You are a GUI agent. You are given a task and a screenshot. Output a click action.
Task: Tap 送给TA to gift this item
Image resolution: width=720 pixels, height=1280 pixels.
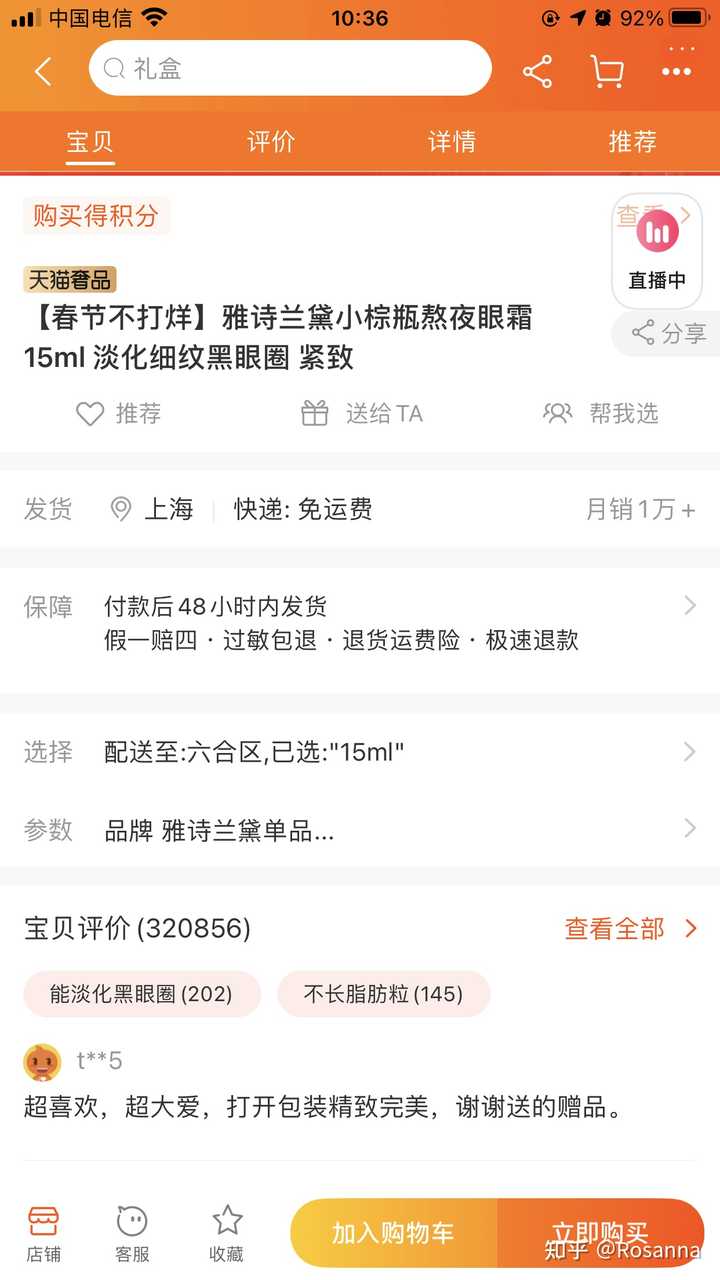(362, 414)
